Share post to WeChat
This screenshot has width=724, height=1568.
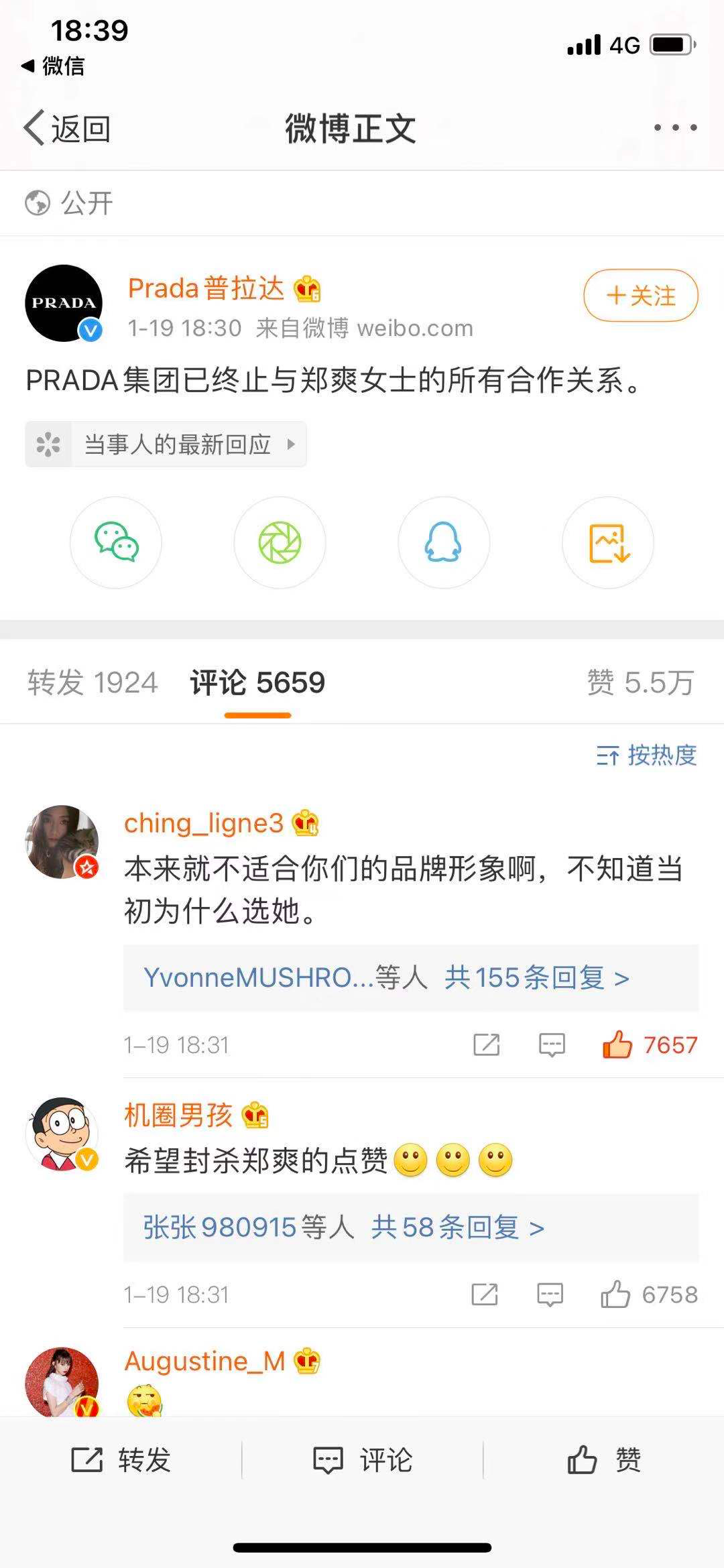(116, 542)
